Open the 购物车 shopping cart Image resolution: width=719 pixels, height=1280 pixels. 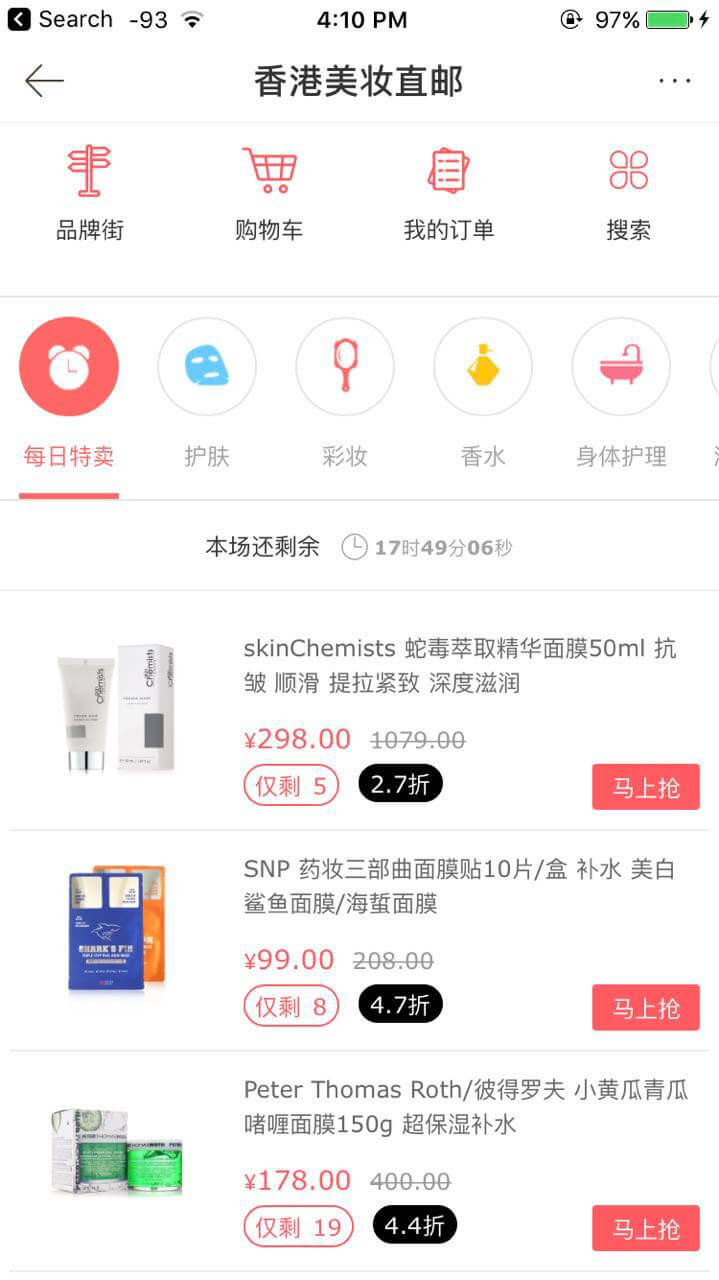tap(269, 194)
